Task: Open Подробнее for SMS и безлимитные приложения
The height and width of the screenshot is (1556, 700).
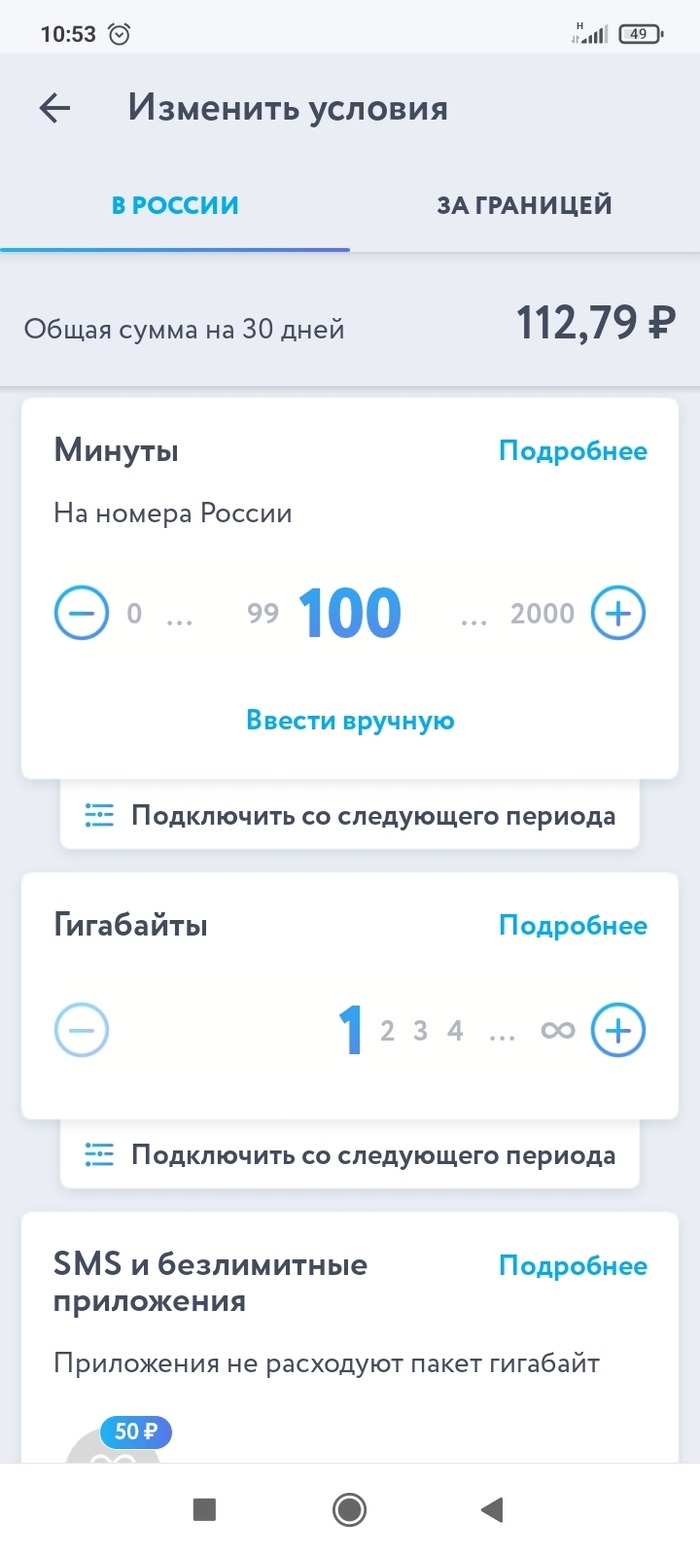Action: tap(573, 1266)
